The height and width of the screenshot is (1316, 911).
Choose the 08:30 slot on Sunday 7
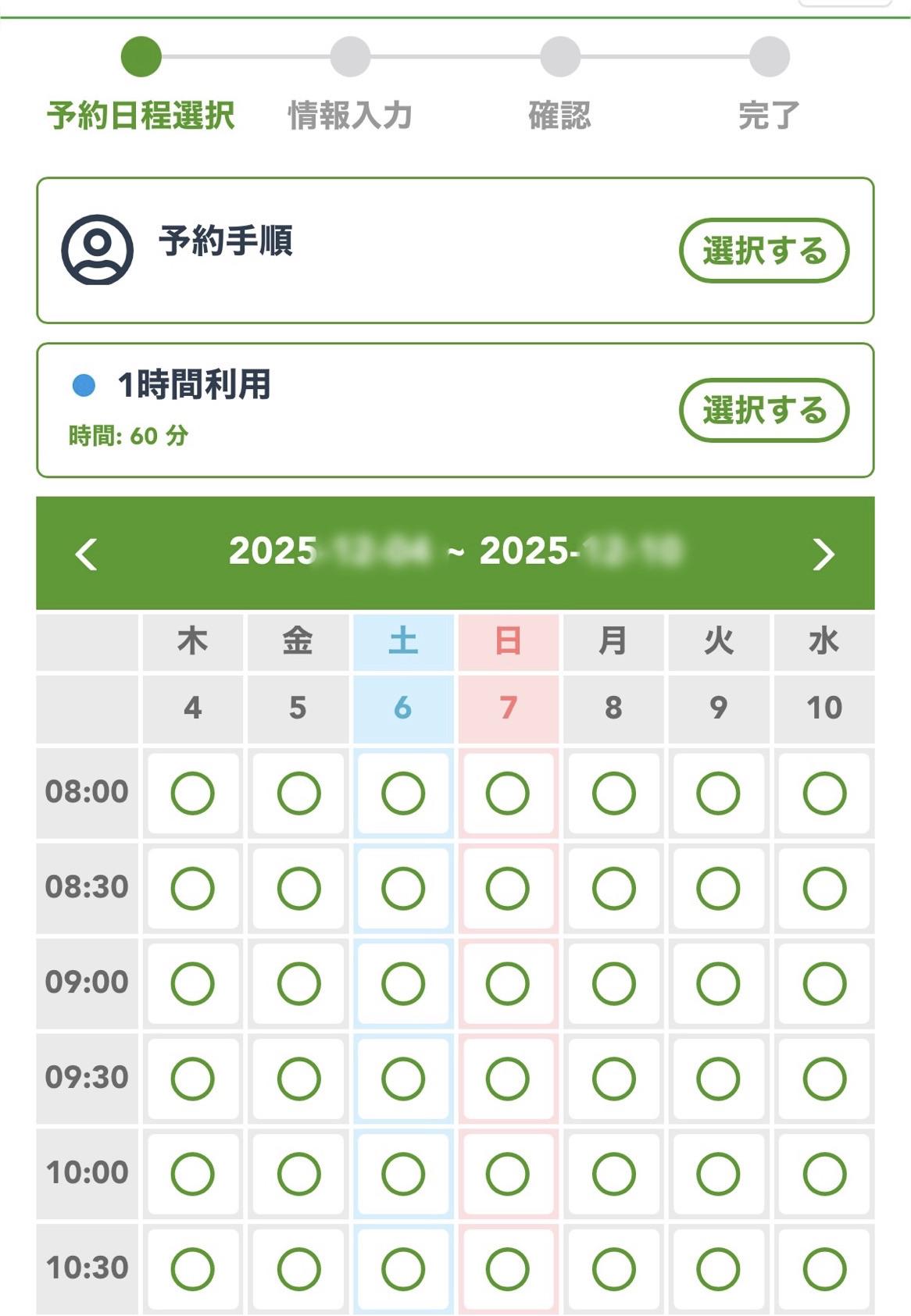pyautogui.click(x=508, y=889)
